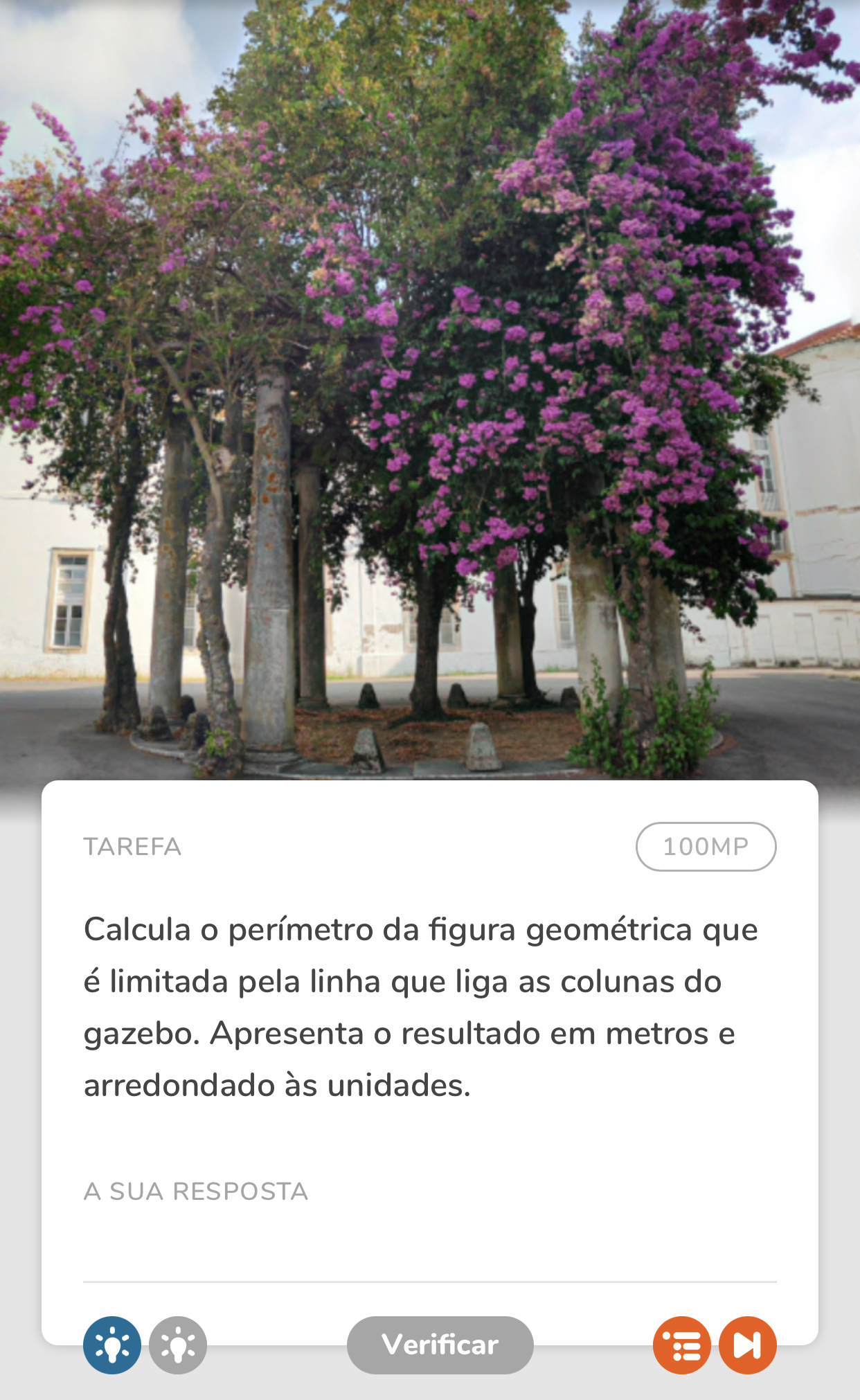
Task: Open the task list icon
Action: click(x=681, y=1345)
